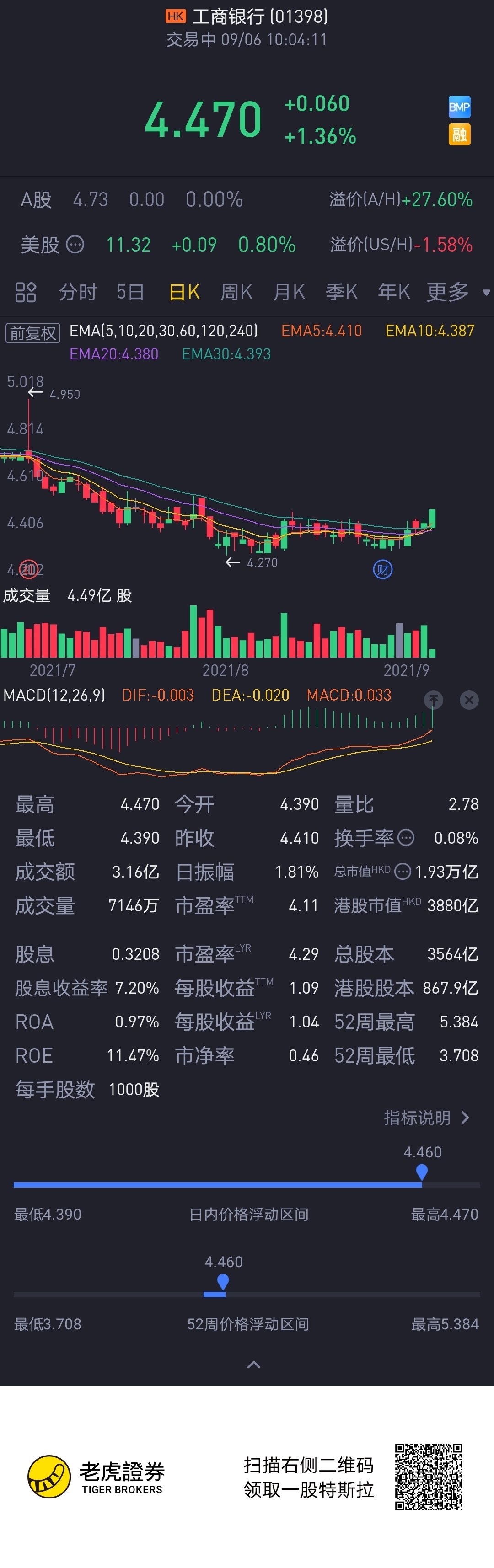View the 年K yearly chart
The height and width of the screenshot is (1568, 494).
pos(393,292)
